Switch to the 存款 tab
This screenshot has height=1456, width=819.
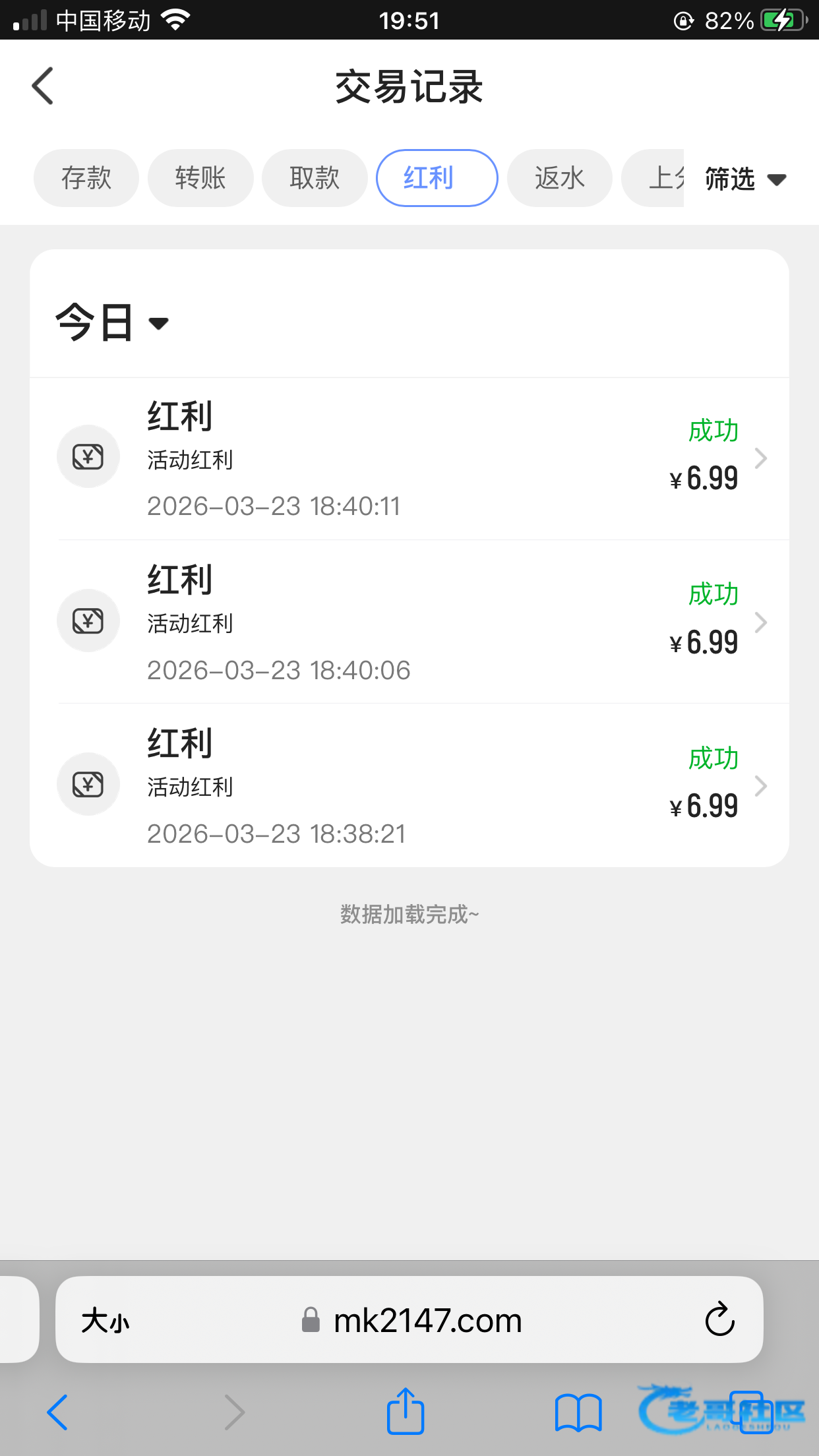click(86, 178)
